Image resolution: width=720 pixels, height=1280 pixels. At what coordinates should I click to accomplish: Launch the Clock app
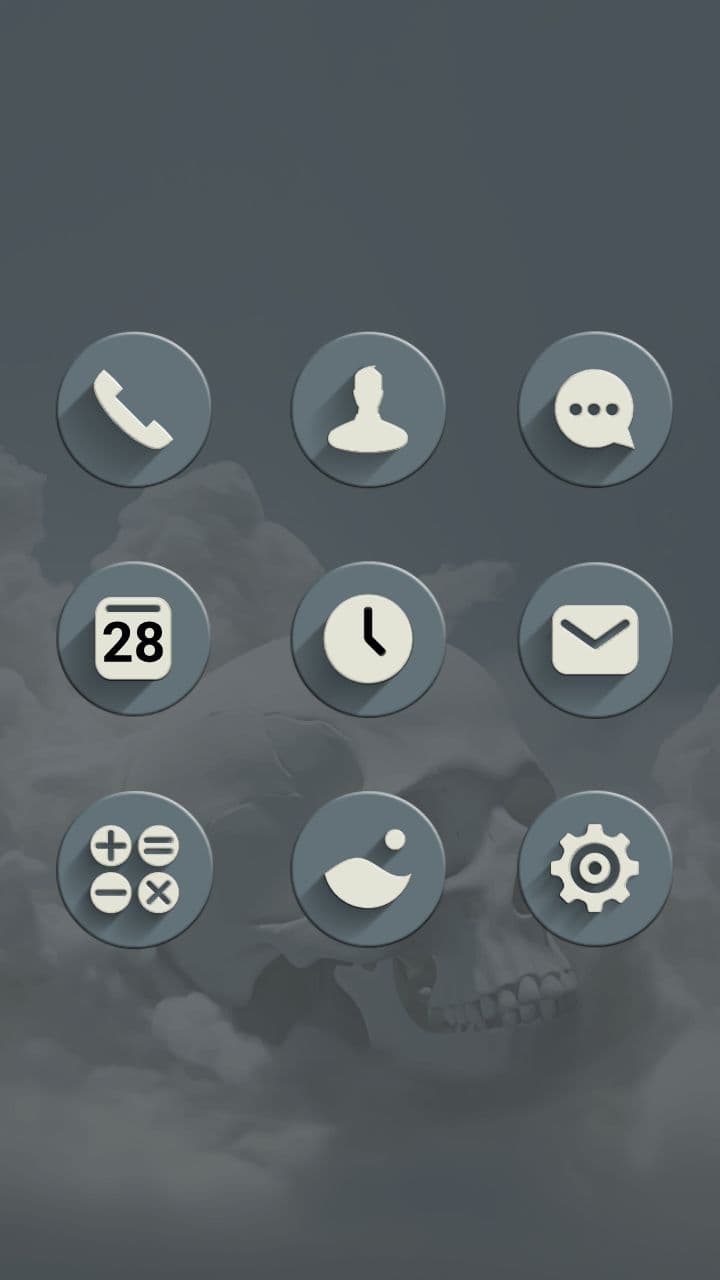pos(368,638)
